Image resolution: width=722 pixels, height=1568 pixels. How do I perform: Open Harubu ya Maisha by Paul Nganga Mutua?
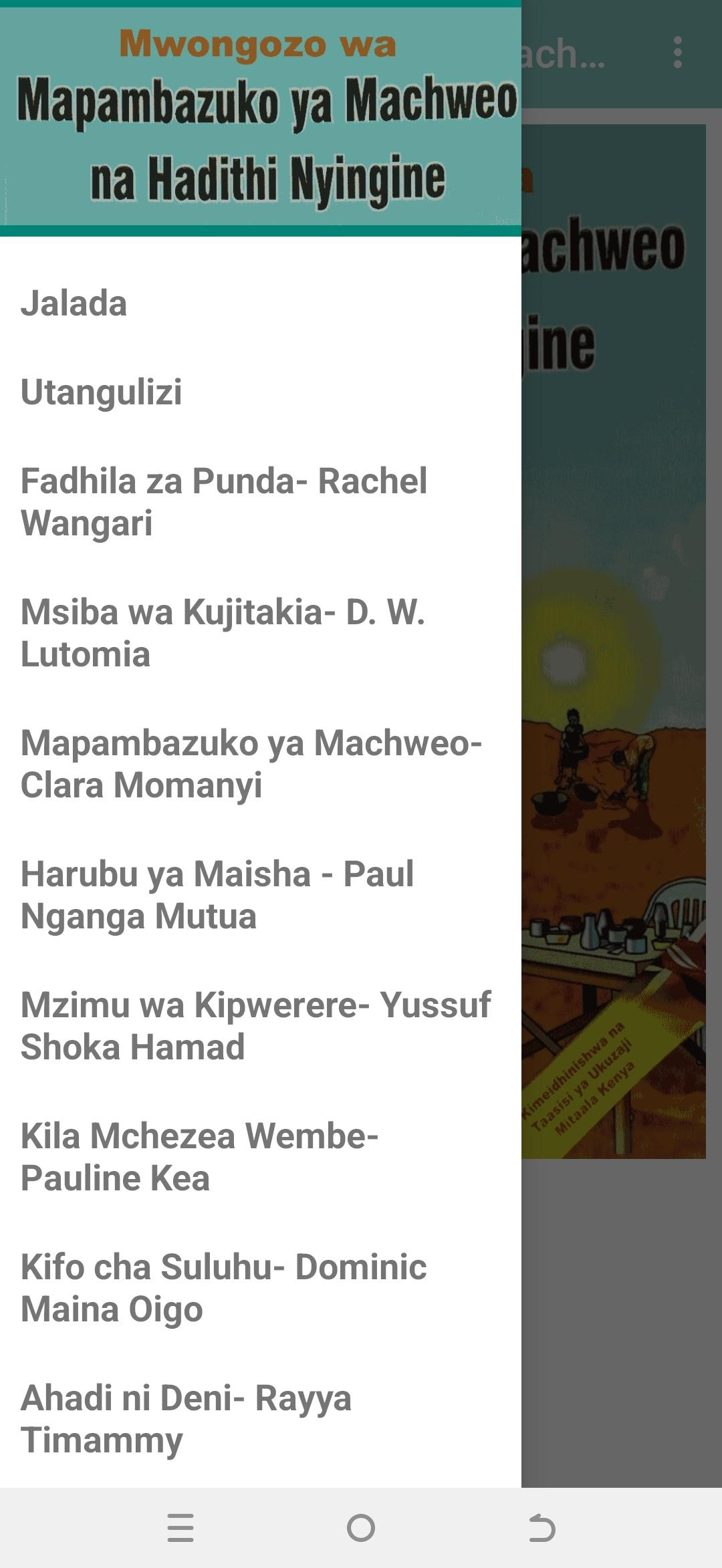261,894
